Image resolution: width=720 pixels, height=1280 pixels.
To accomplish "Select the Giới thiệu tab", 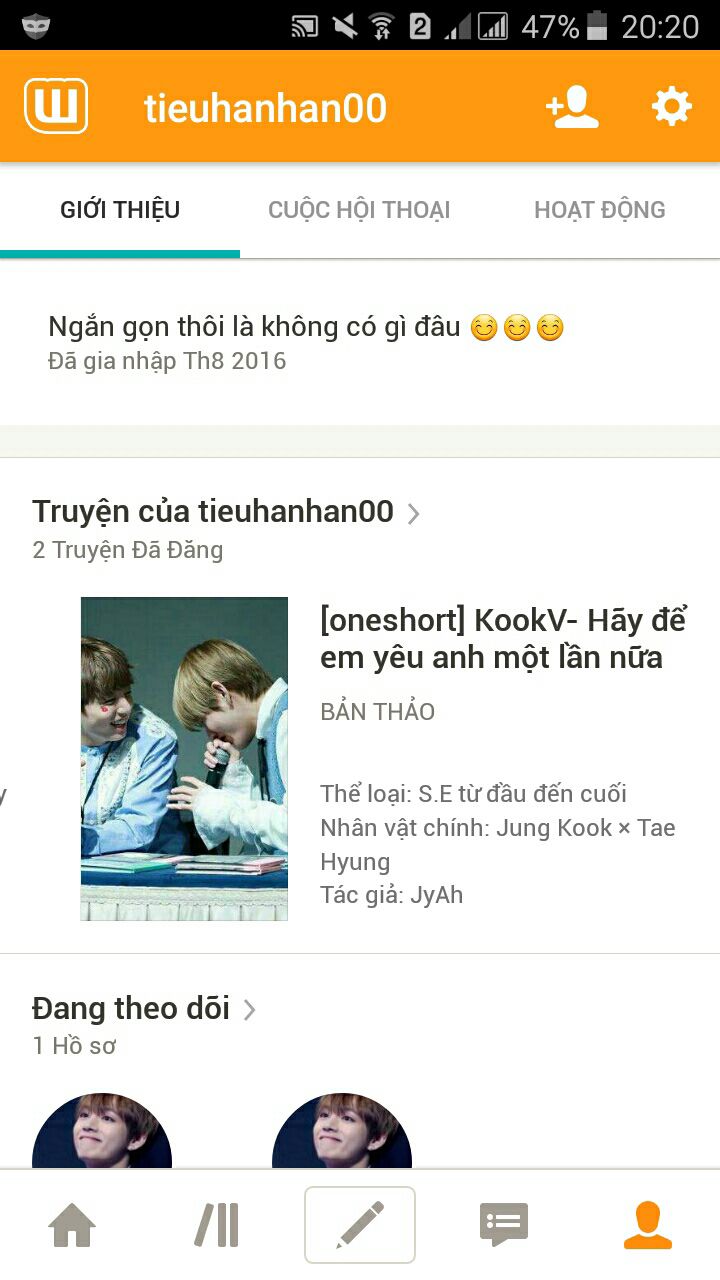I will coord(120,210).
